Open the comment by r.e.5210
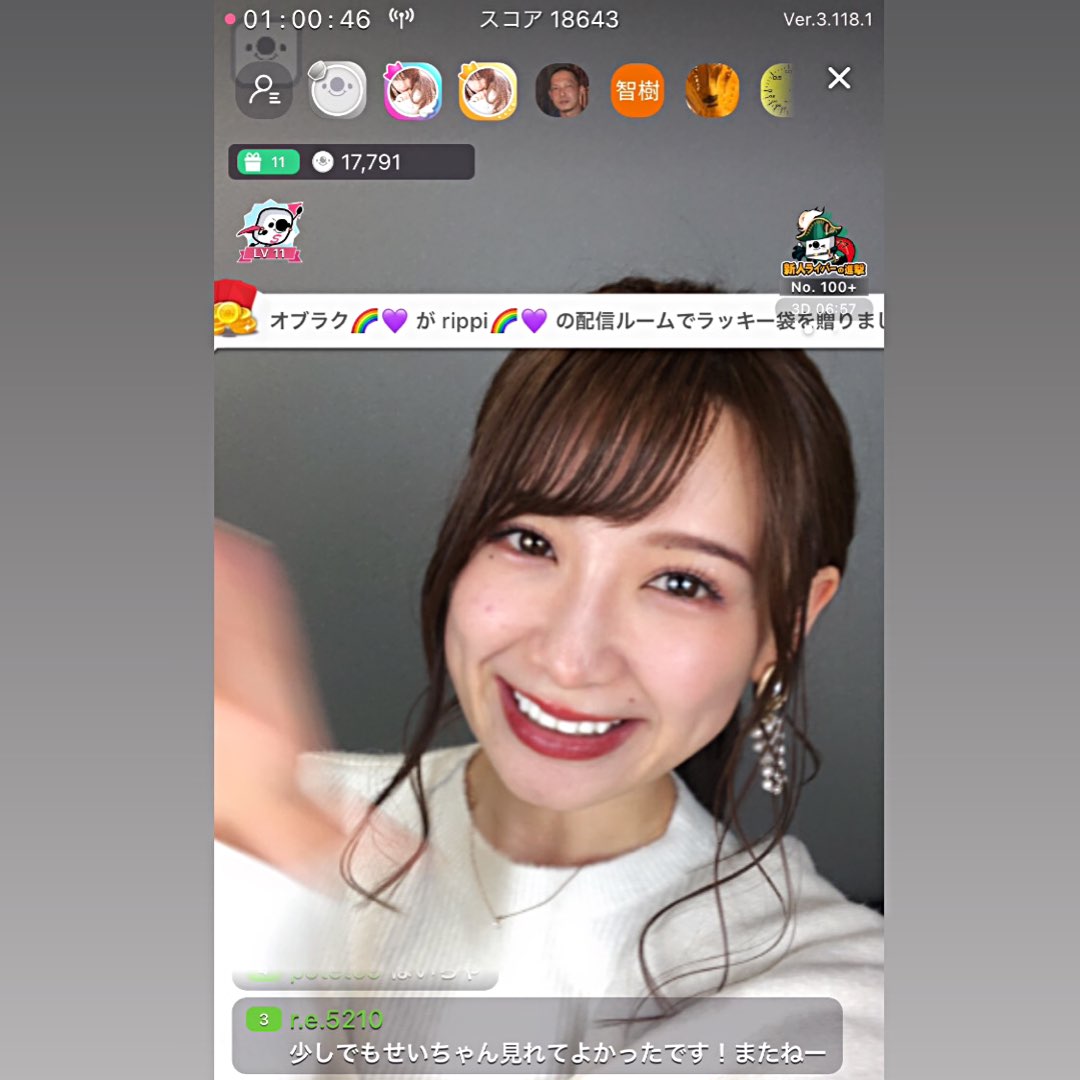 (x=537, y=1036)
